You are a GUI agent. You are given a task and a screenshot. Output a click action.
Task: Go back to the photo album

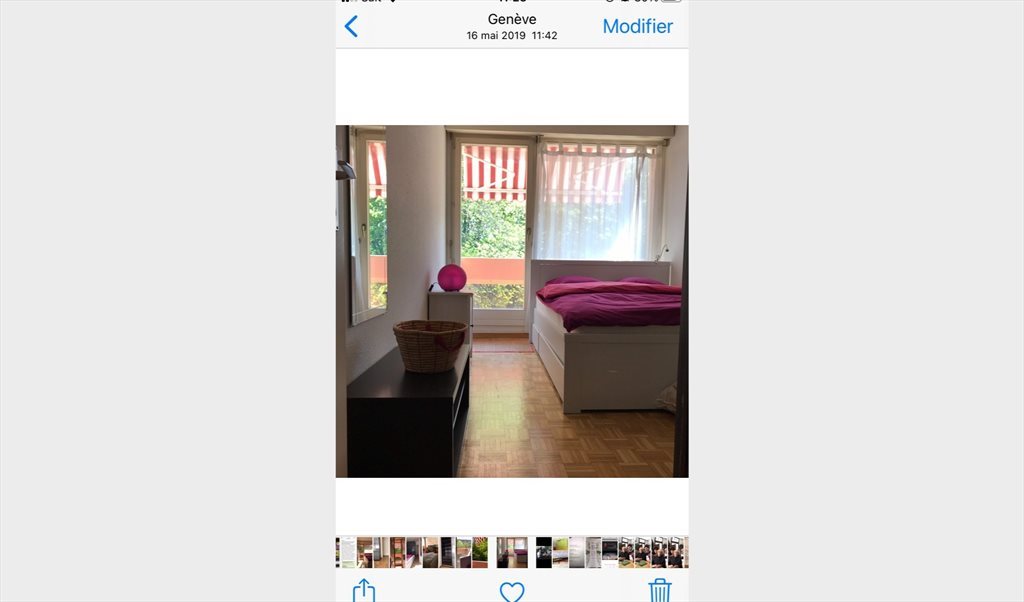(x=351, y=27)
